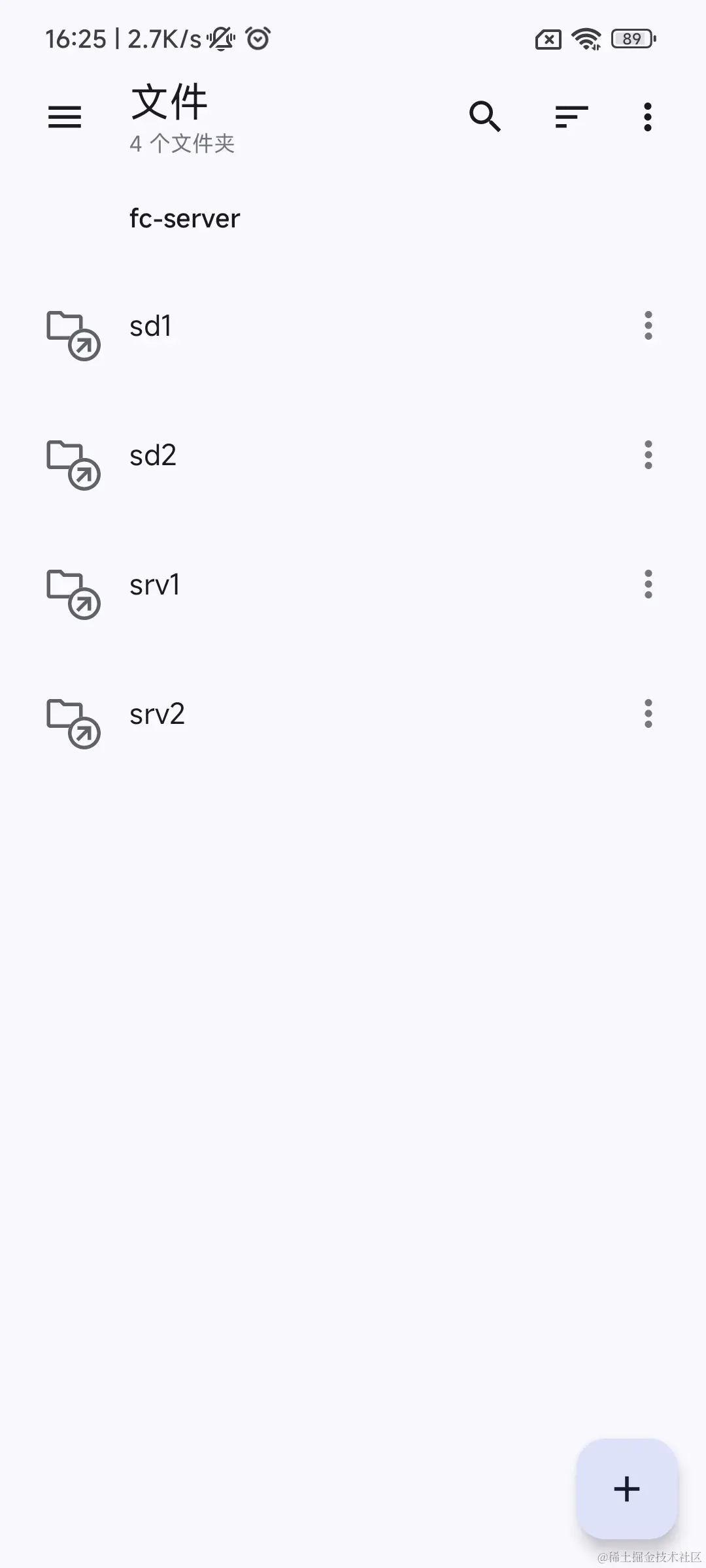Open the navigation drawer menu
This screenshot has width=706, height=1568.
[x=65, y=117]
